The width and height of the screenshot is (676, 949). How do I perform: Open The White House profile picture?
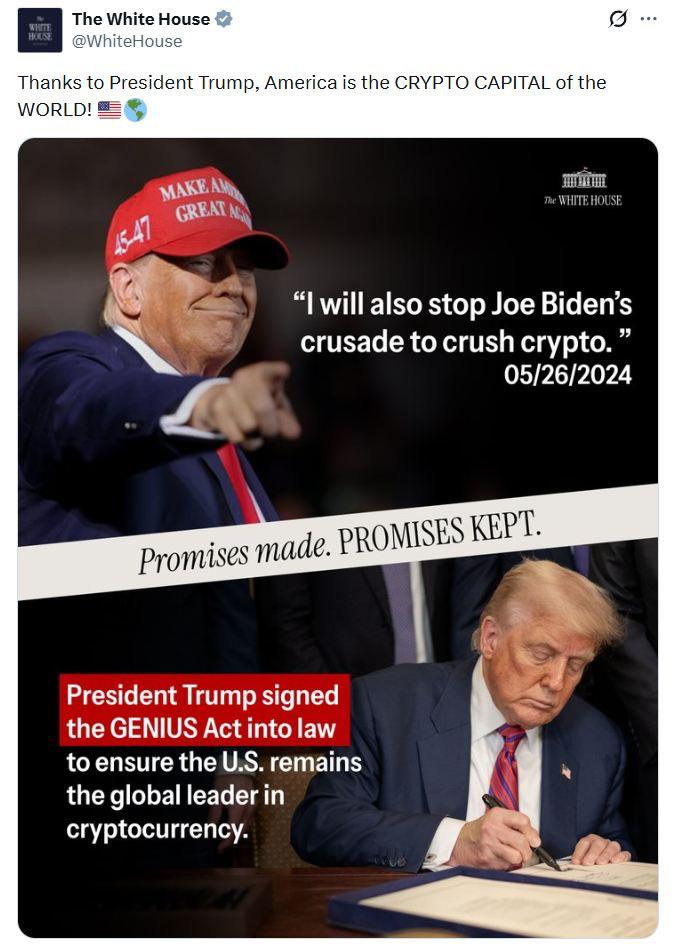[40, 30]
